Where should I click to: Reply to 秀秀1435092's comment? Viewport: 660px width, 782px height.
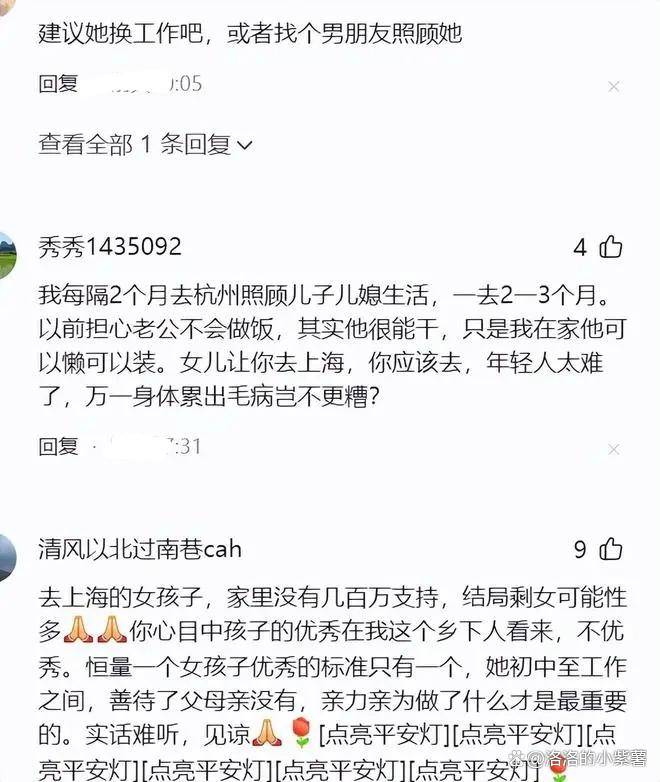(58, 446)
